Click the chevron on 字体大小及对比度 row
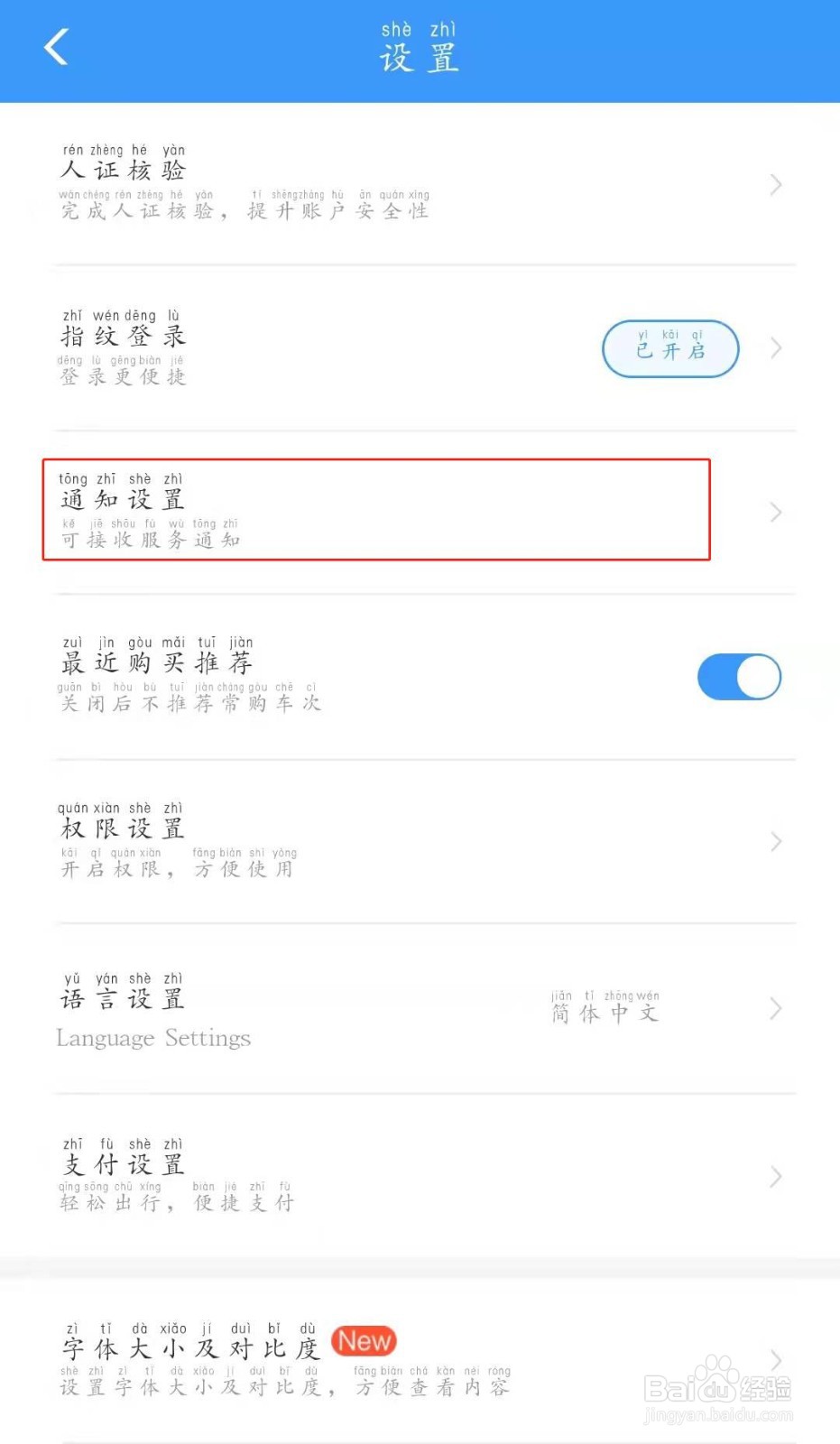The width and height of the screenshot is (840, 1444). coord(774,1359)
